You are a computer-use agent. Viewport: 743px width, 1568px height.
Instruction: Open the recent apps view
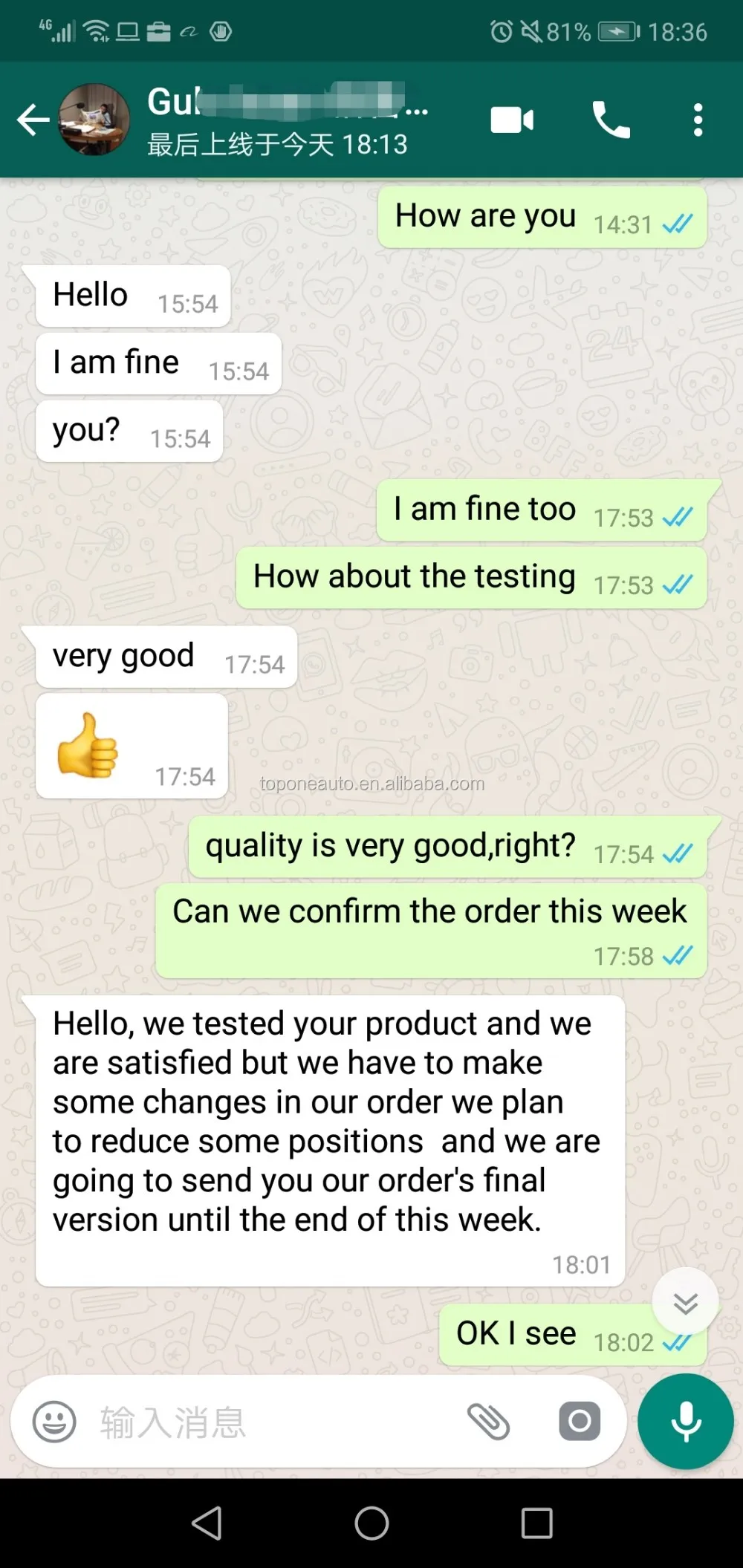[536, 1523]
